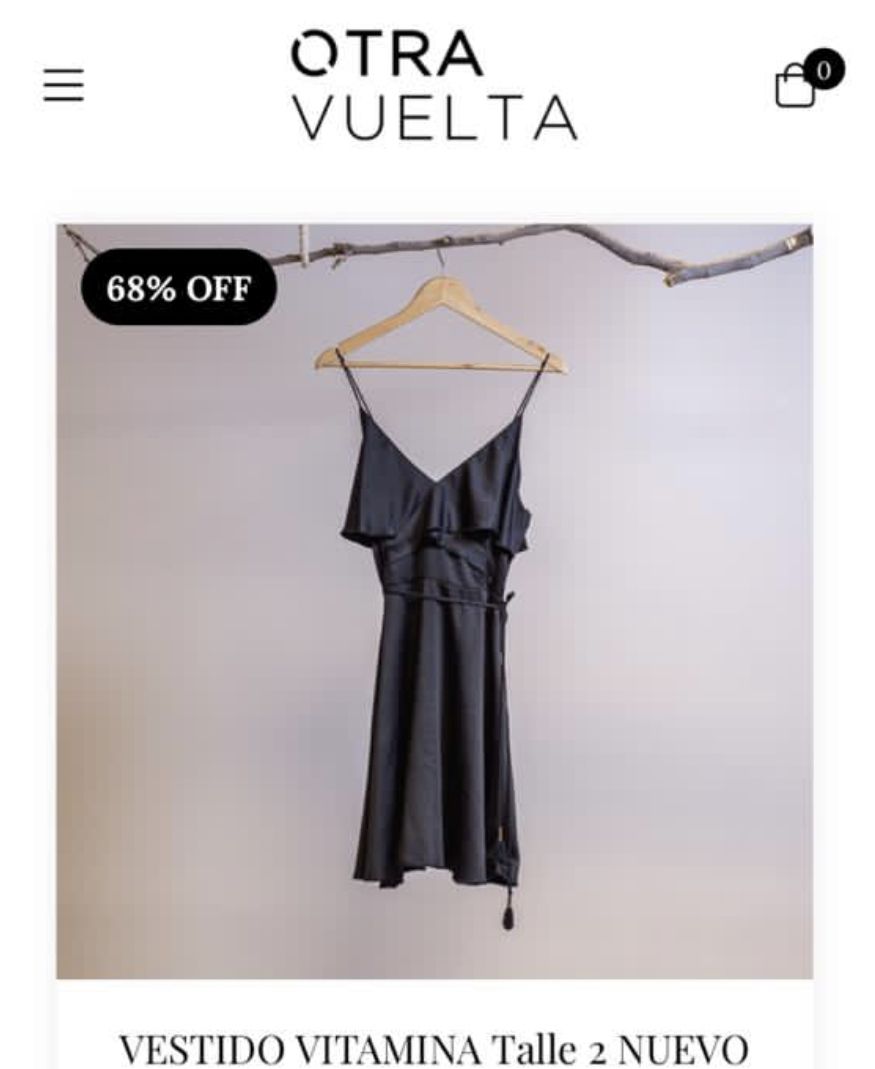Open the Vestido Vitamina Talle 2 product link
The height and width of the screenshot is (1069, 875).
pyautogui.click(x=434, y=1050)
